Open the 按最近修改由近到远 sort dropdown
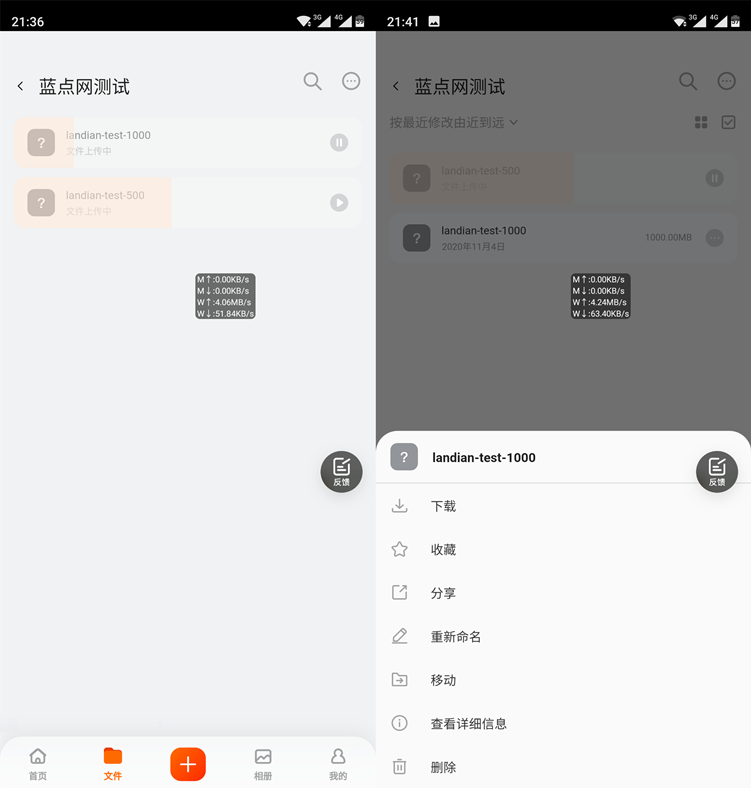This screenshot has width=751, height=788. click(454, 122)
